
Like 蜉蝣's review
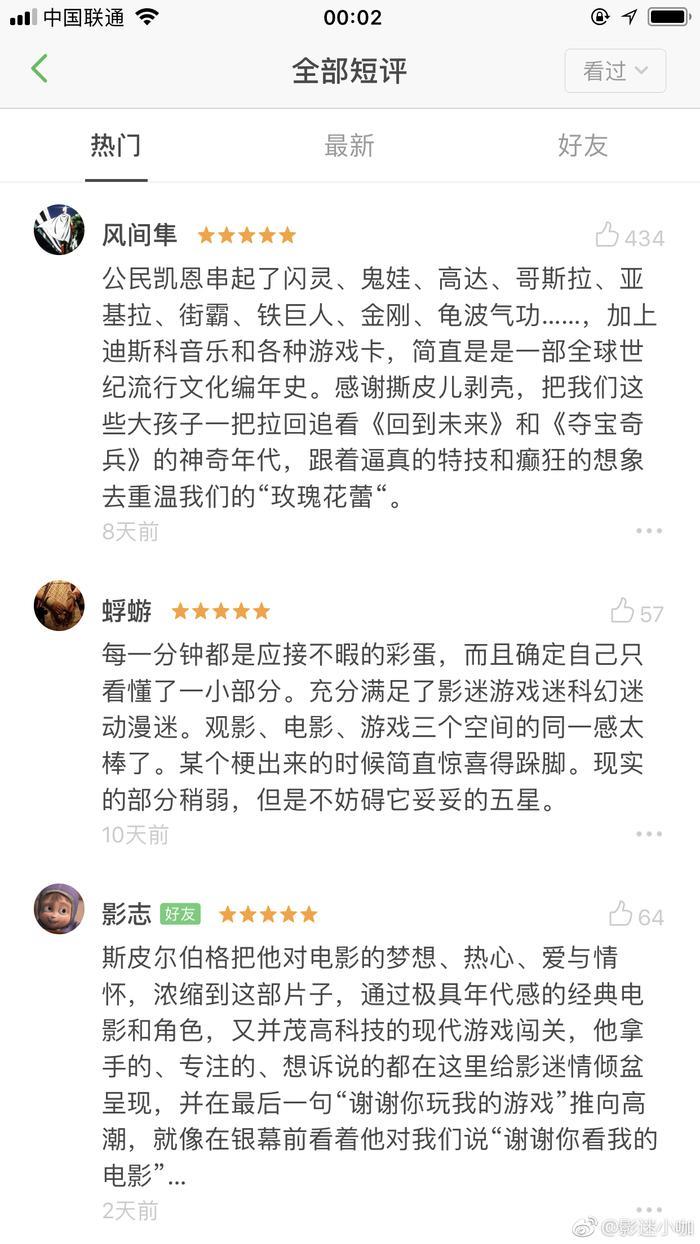coord(622,611)
